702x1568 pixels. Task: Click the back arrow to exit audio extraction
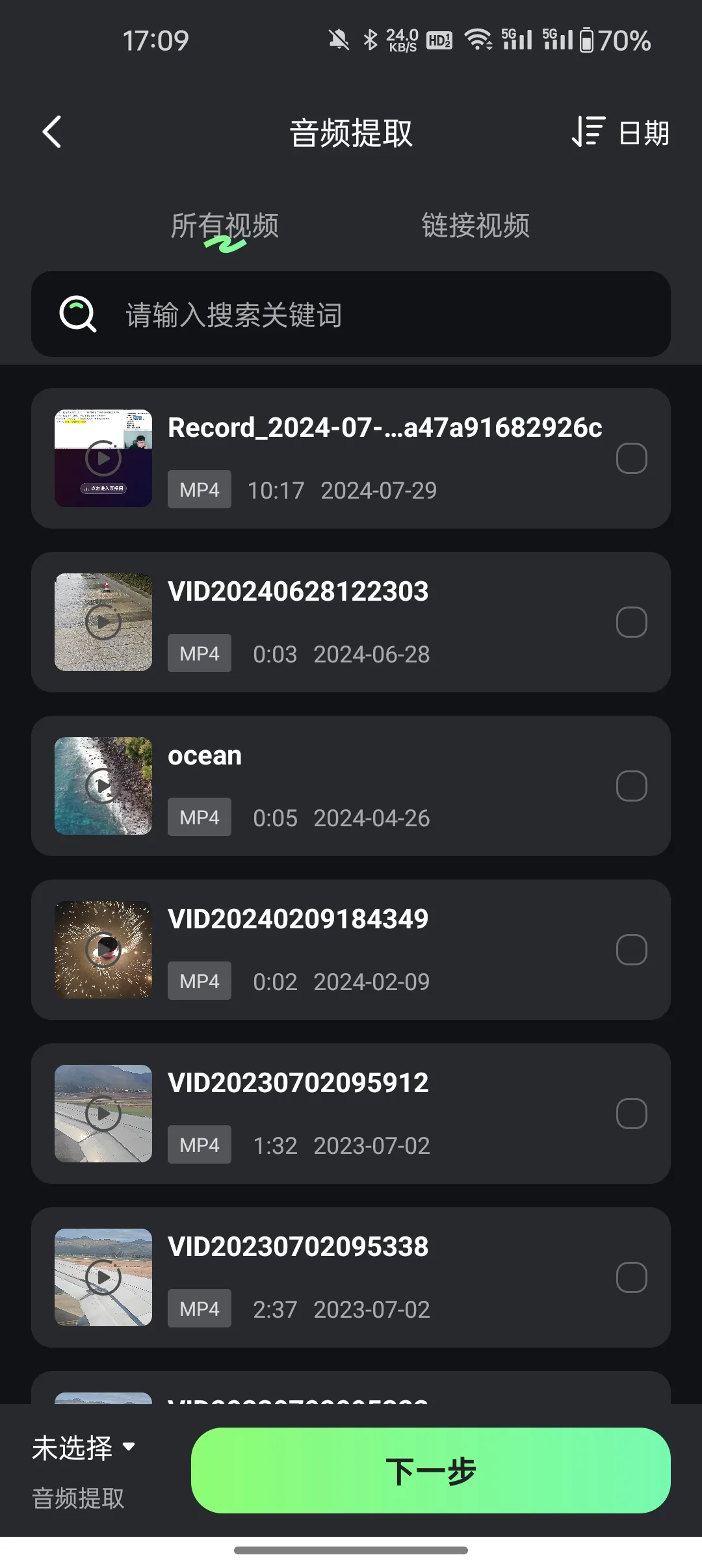[52, 132]
